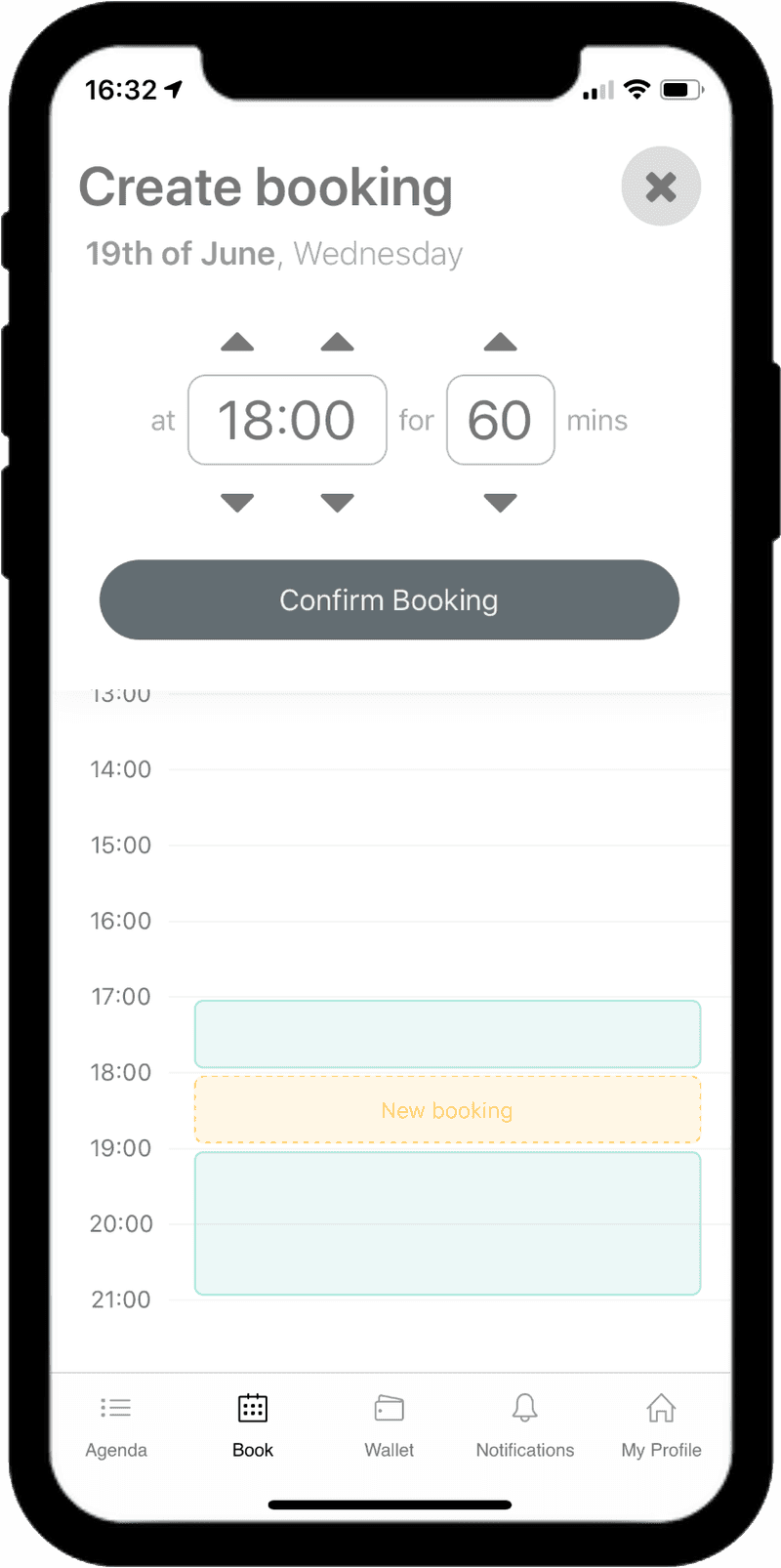Screen dimensions: 781x1568
Task: Decrease the booking start minutes
Action: (x=338, y=503)
